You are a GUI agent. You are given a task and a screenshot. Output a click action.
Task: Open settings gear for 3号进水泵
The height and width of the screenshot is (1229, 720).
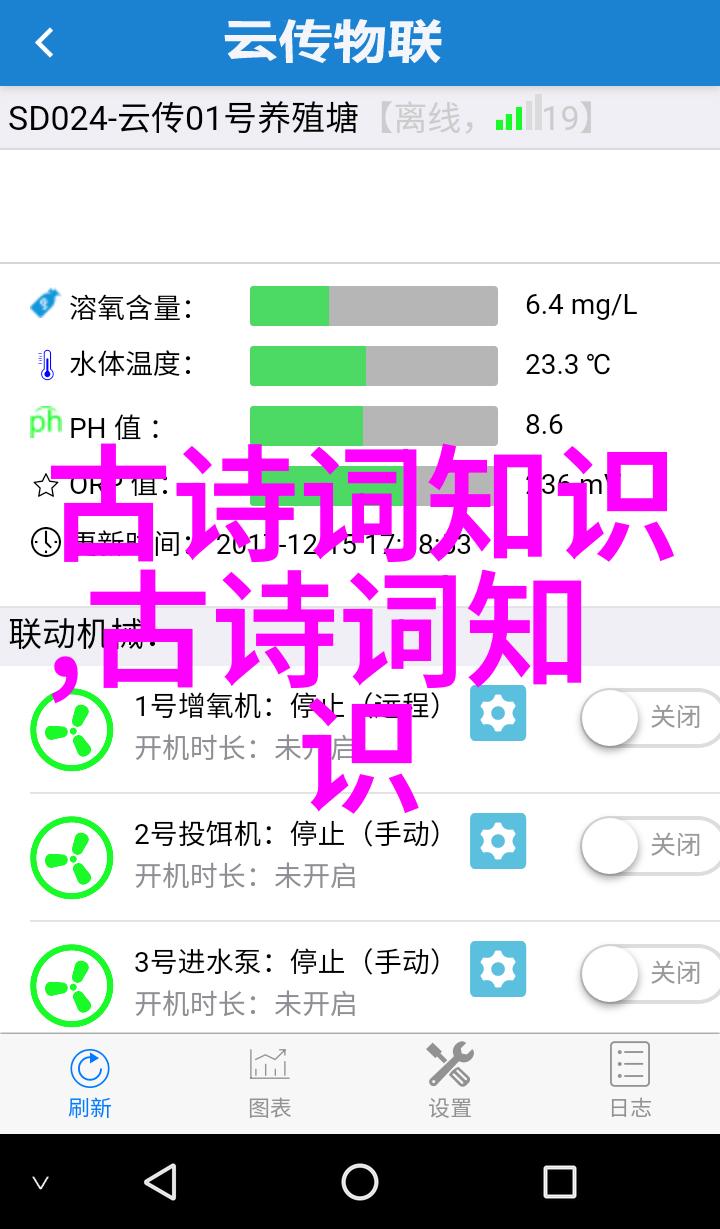point(497,969)
